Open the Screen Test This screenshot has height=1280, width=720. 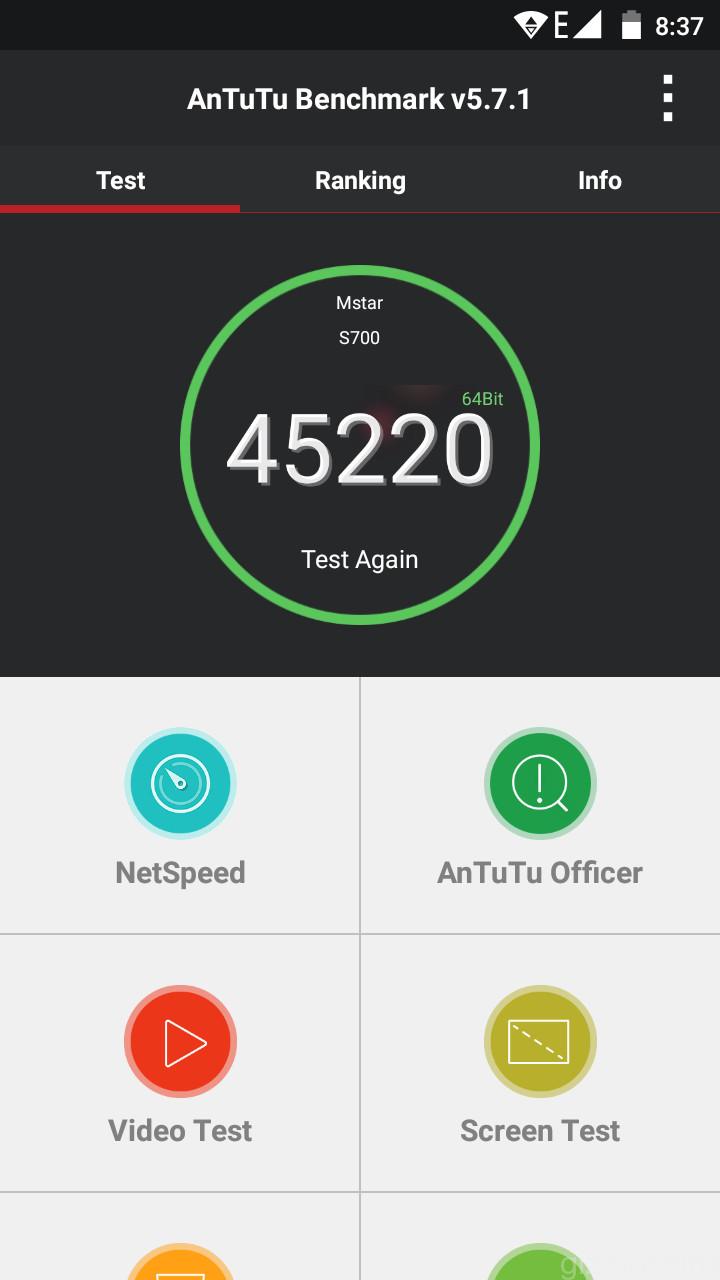pyautogui.click(x=540, y=1064)
